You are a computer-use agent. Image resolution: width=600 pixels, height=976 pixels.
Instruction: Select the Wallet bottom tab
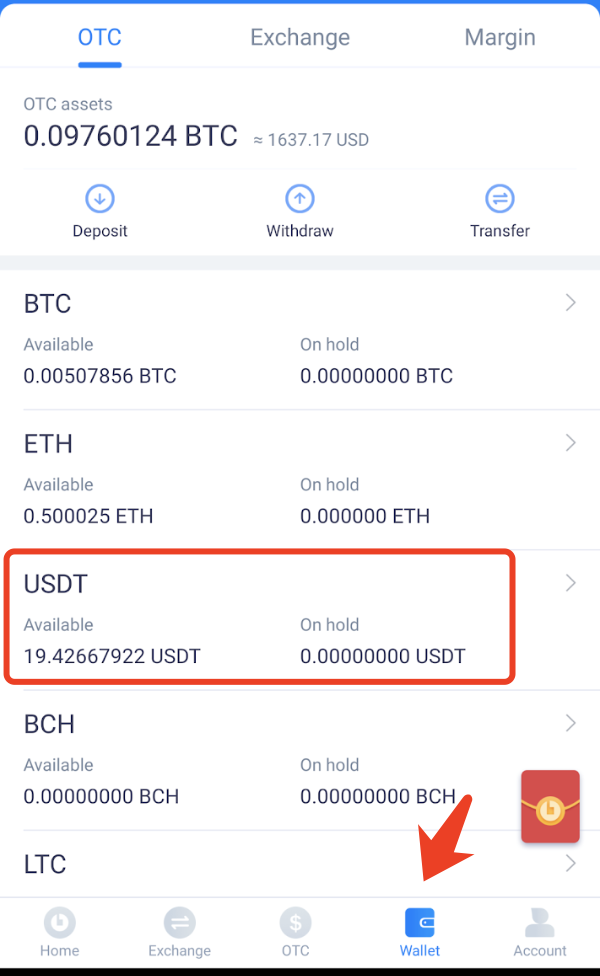420,932
